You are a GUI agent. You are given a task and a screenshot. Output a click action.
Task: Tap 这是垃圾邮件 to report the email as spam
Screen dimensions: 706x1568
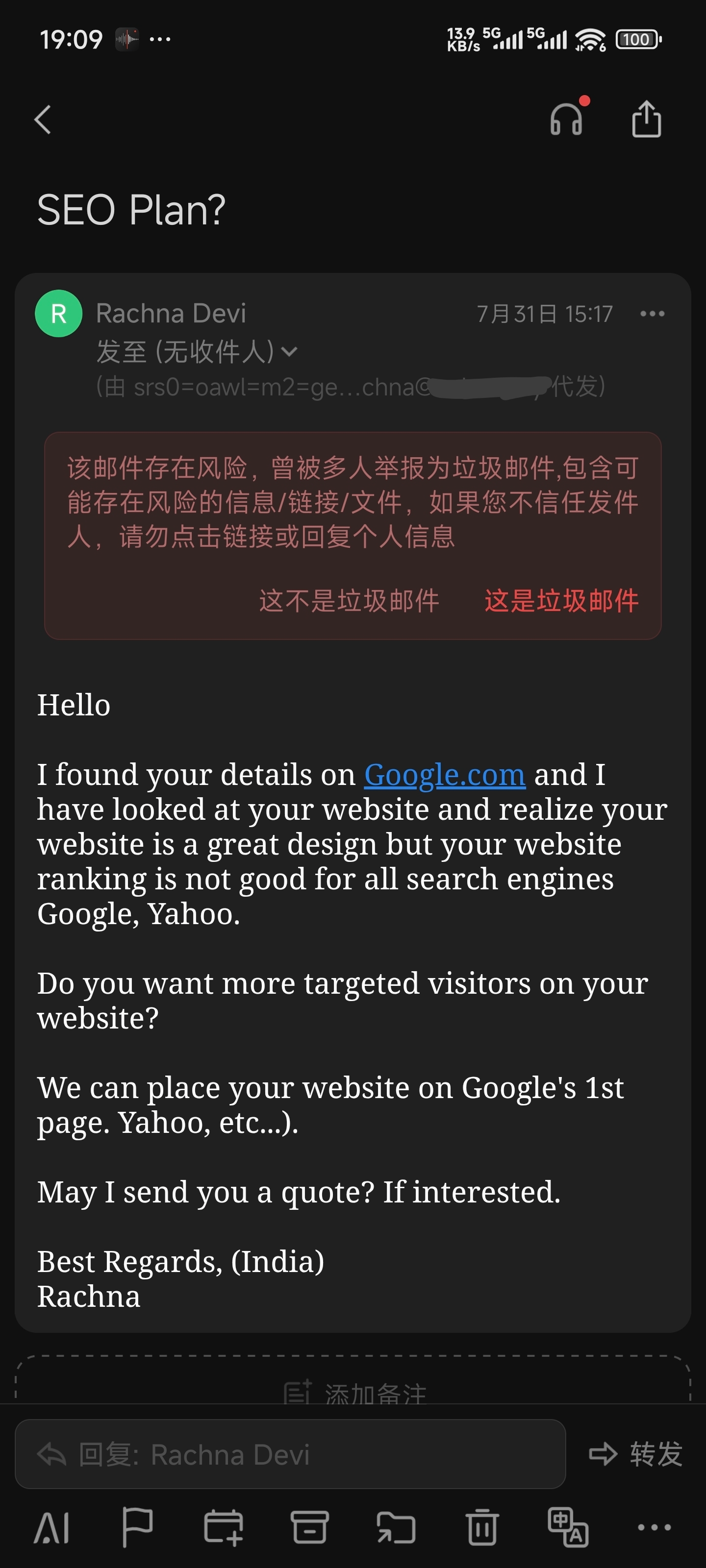pyautogui.click(x=561, y=601)
